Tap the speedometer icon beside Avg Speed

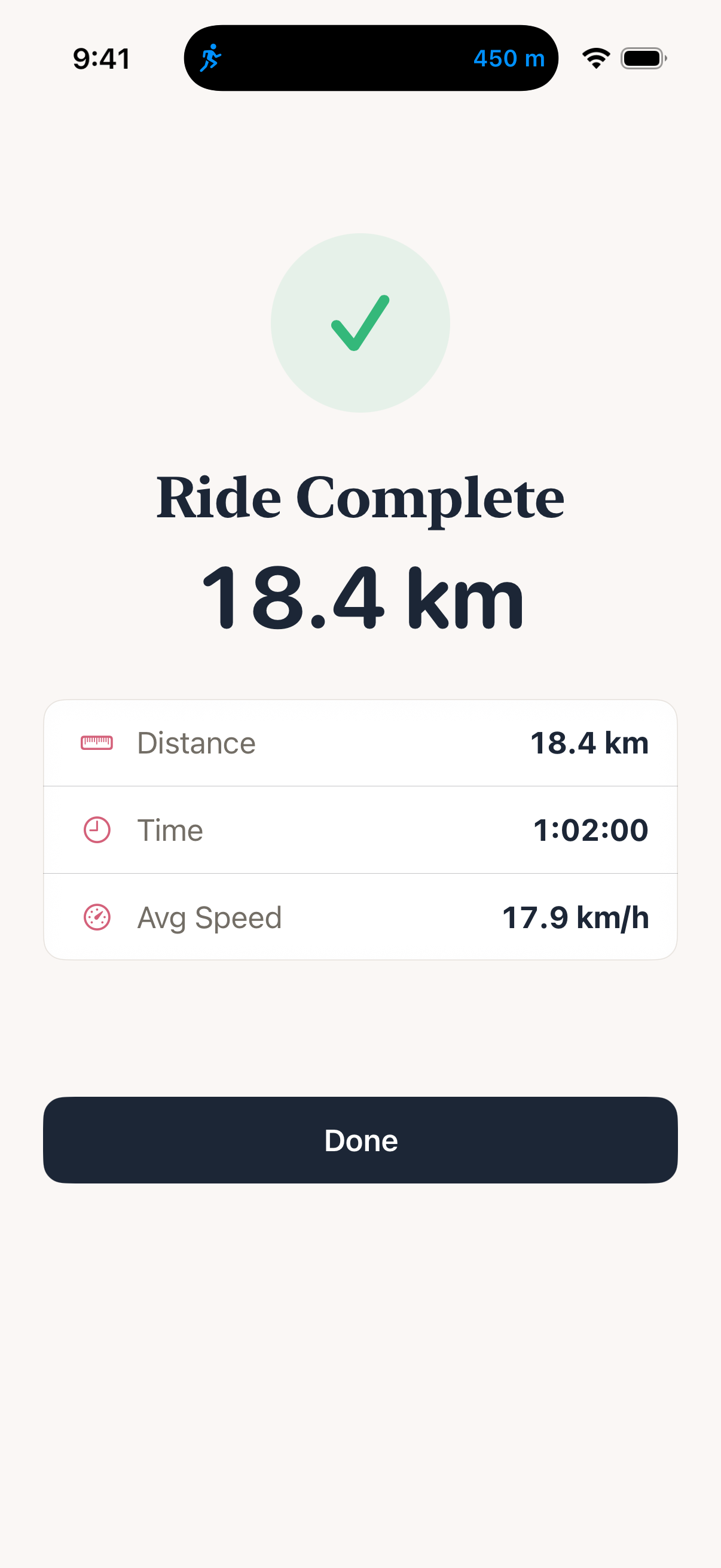[x=96, y=917]
